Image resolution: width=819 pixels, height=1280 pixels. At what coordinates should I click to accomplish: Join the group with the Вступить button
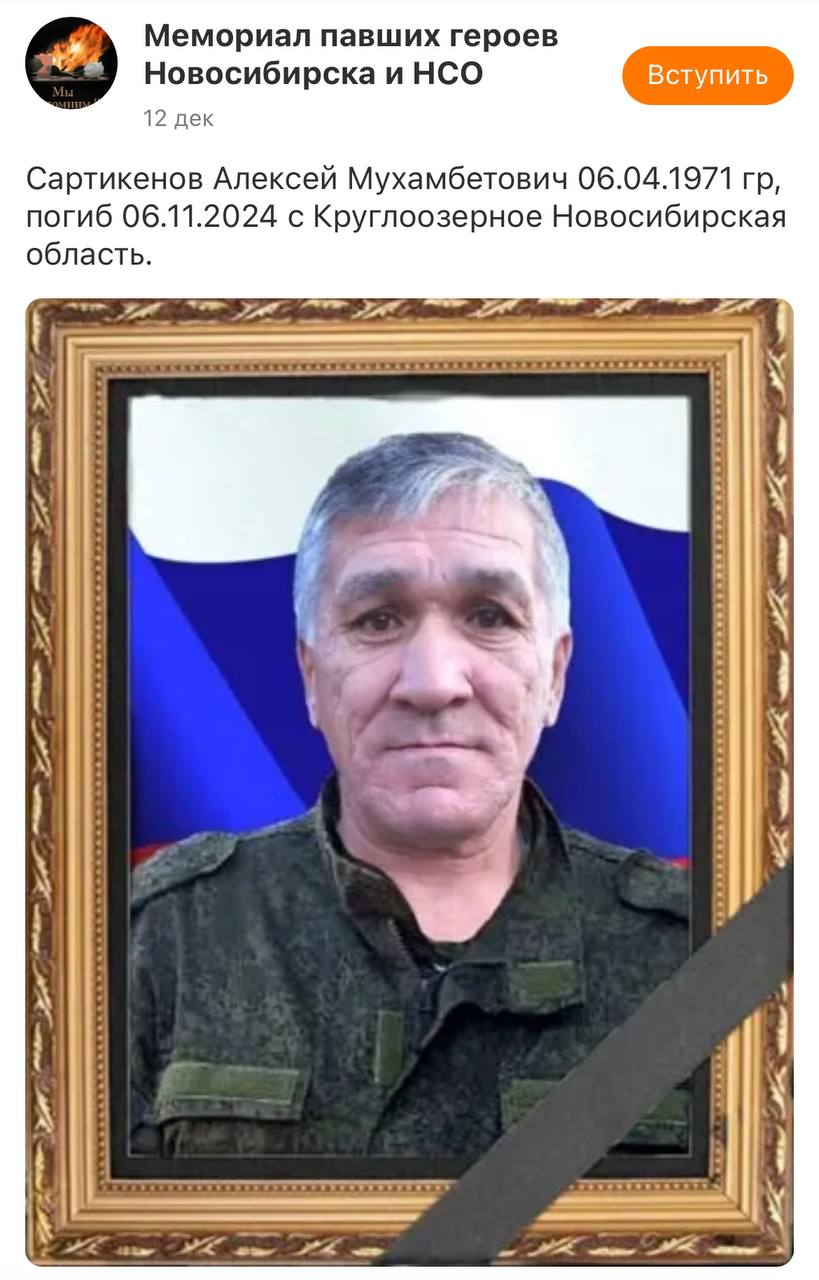coord(707,75)
